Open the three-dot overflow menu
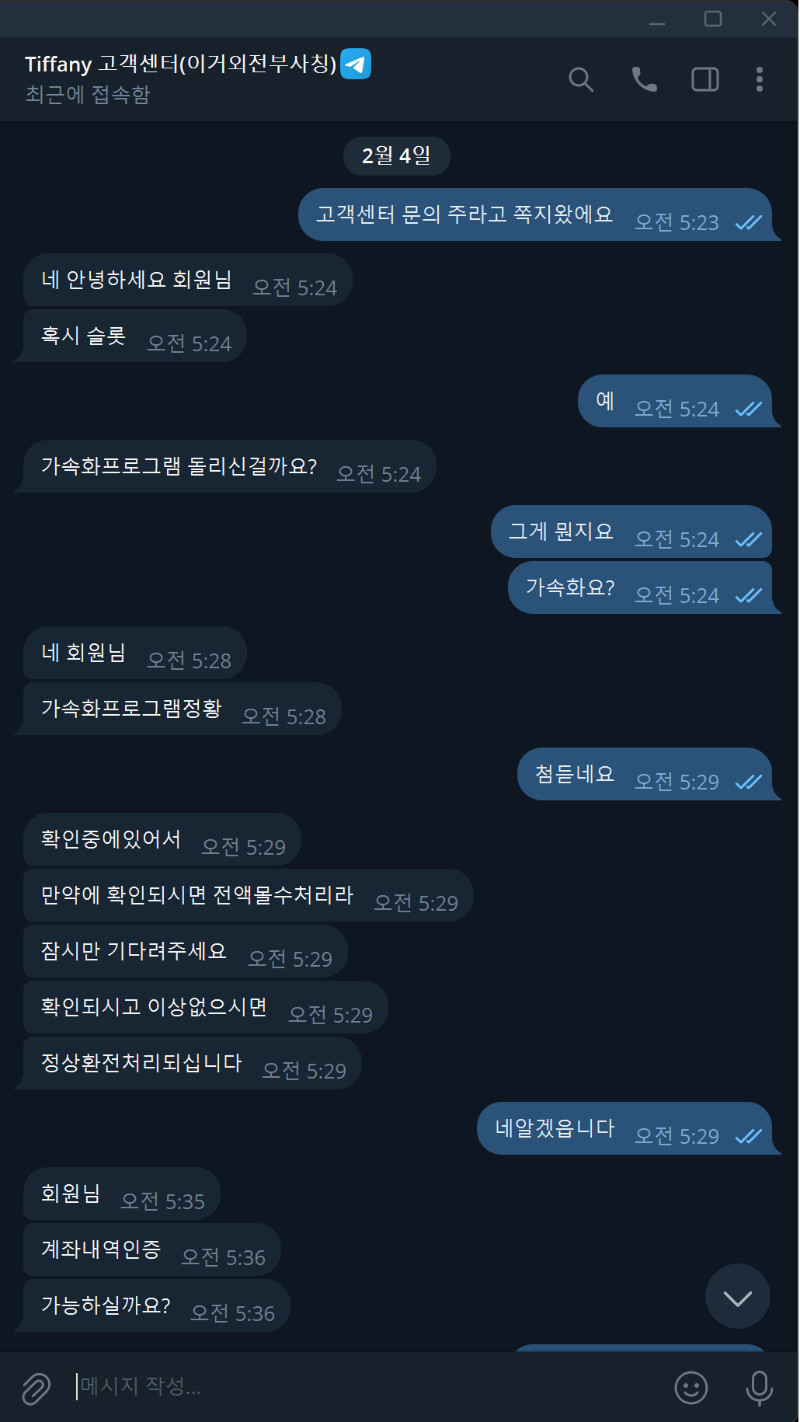This screenshot has height=1422, width=800. (x=760, y=79)
